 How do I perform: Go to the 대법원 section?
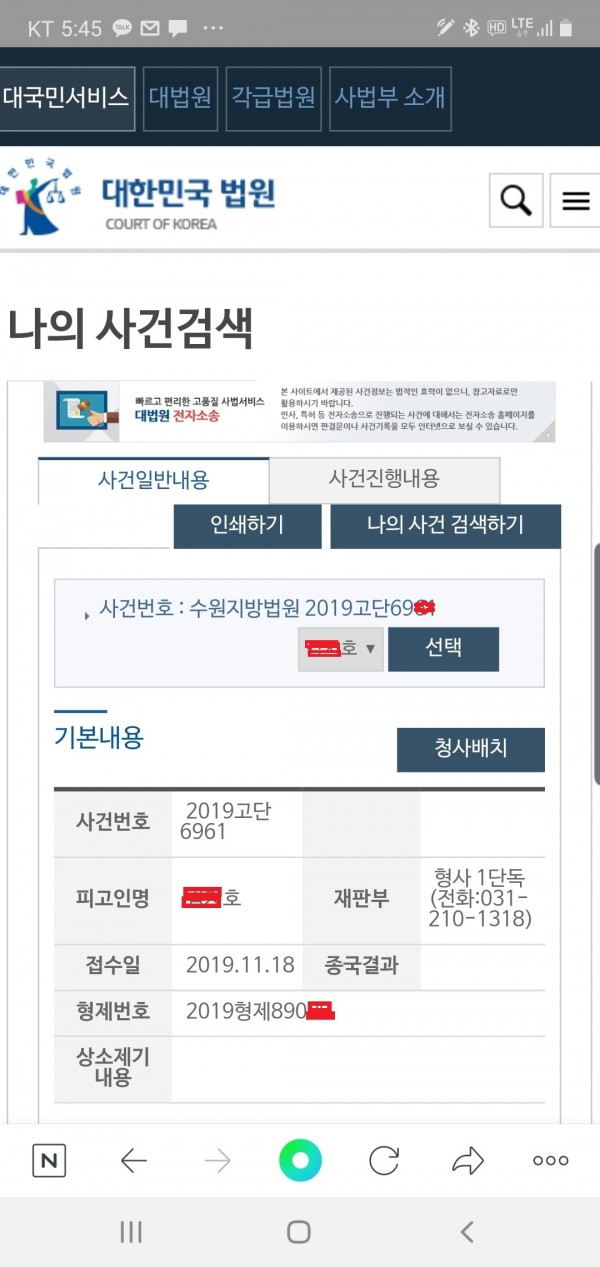(x=180, y=98)
